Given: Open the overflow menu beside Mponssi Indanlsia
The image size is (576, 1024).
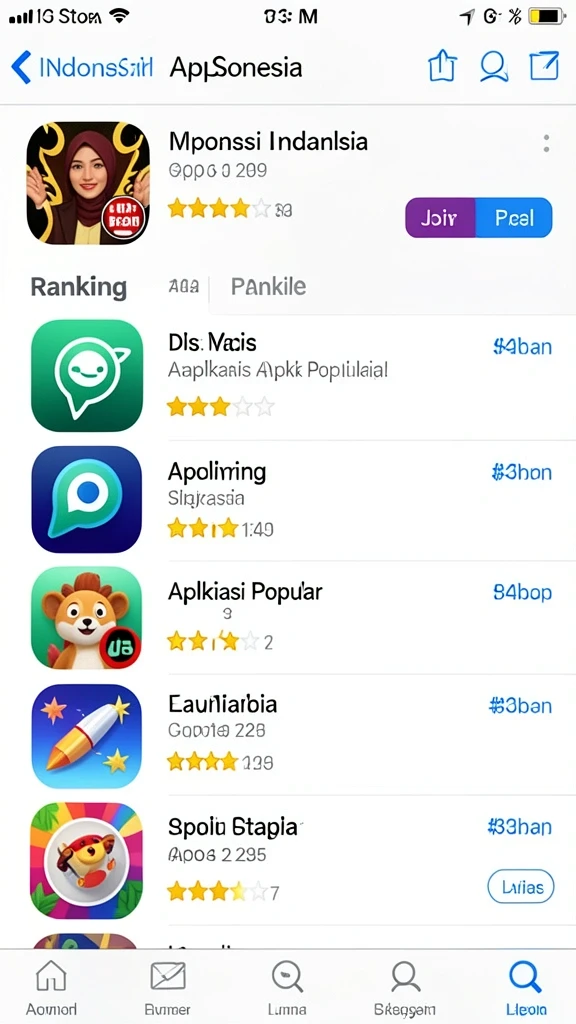Looking at the screenshot, I should [x=546, y=144].
